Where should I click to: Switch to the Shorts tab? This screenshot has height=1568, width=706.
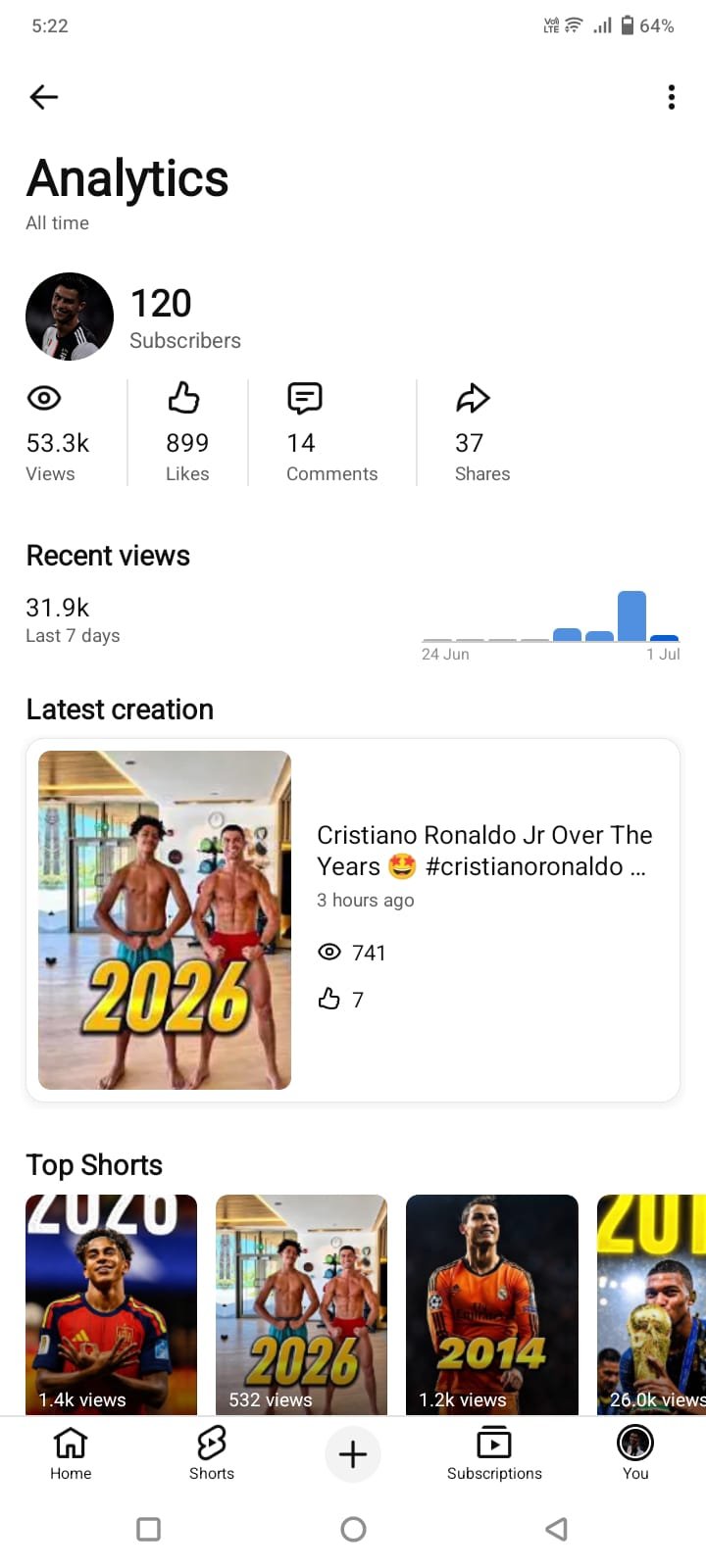tap(212, 1453)
